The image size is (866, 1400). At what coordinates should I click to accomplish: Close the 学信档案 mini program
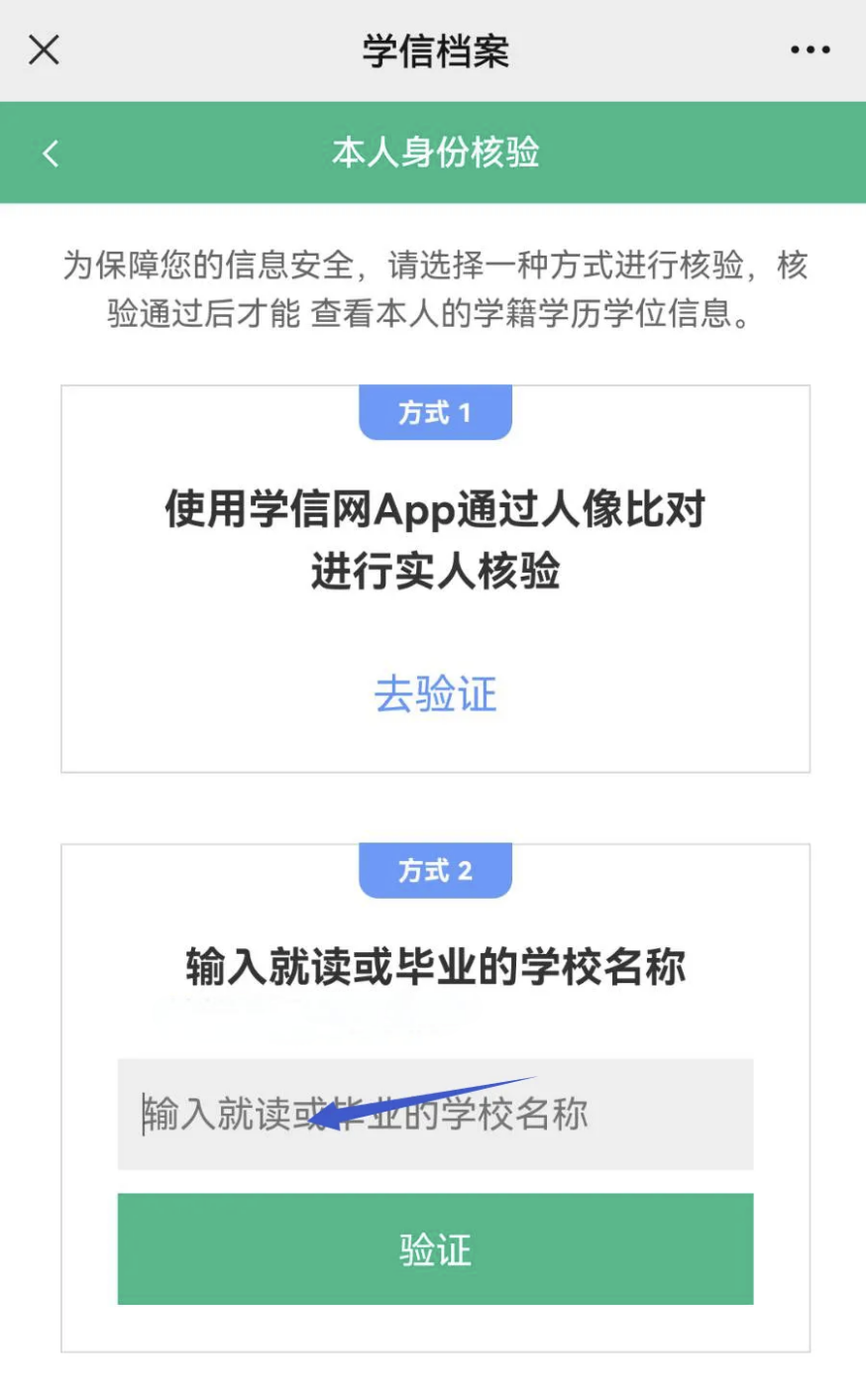44,50
